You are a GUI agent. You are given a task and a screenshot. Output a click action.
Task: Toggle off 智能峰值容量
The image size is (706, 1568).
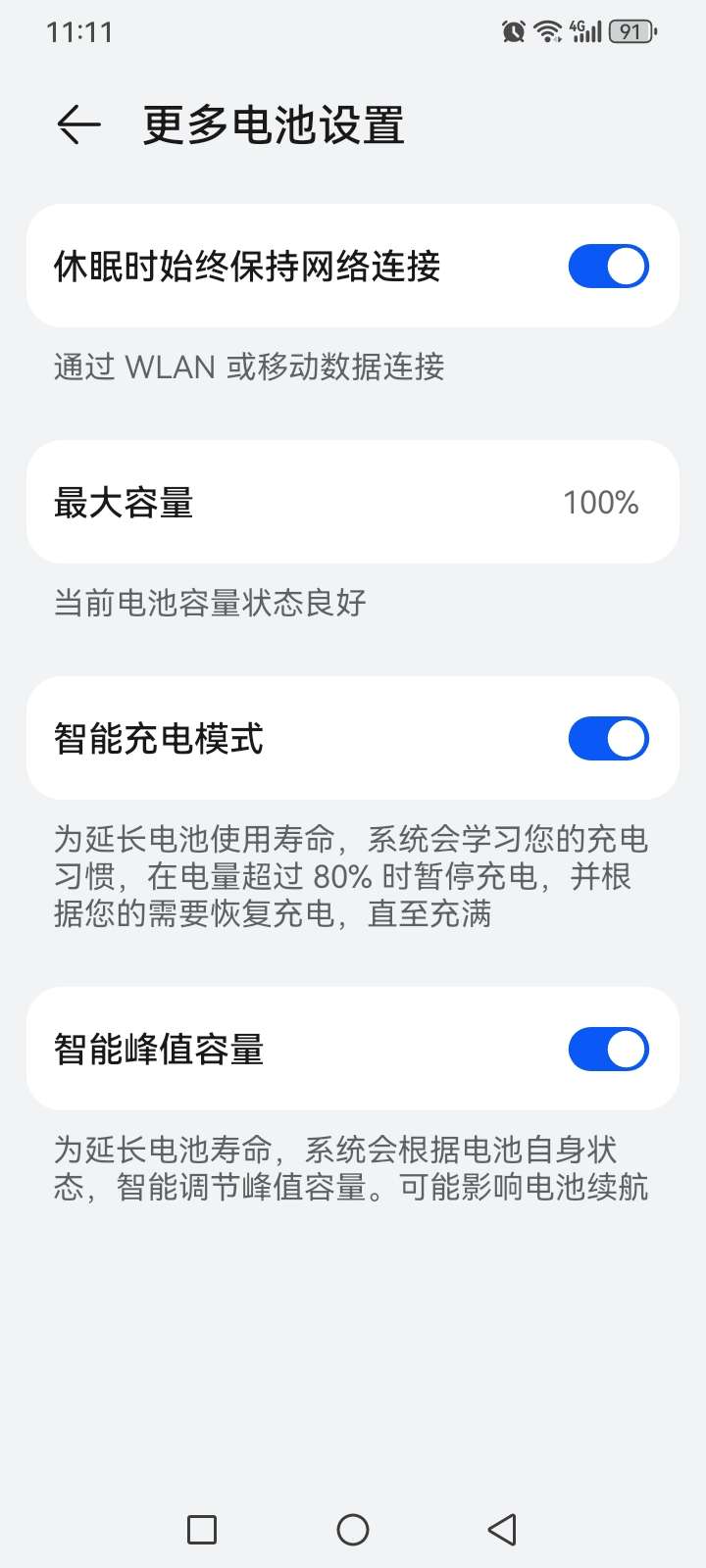pos(608,1049)
